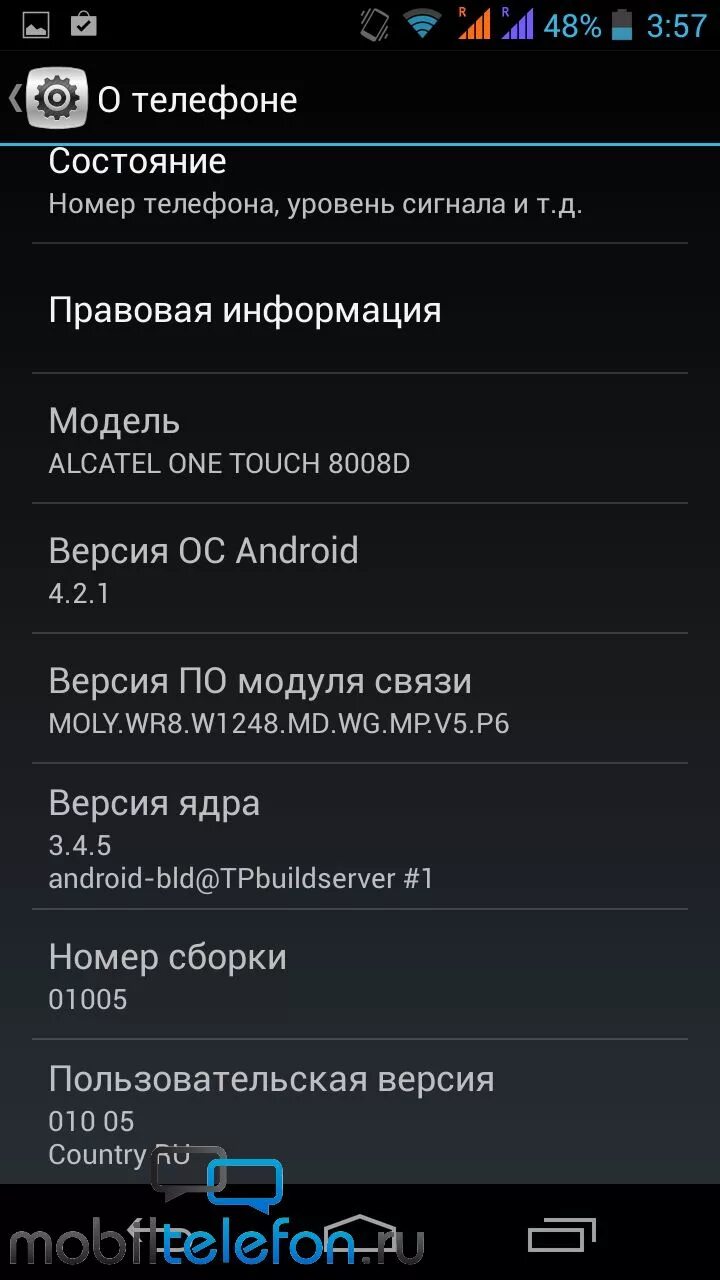Go back via the settings gear icon
The image size is (720, 1280).
[56, 98]
